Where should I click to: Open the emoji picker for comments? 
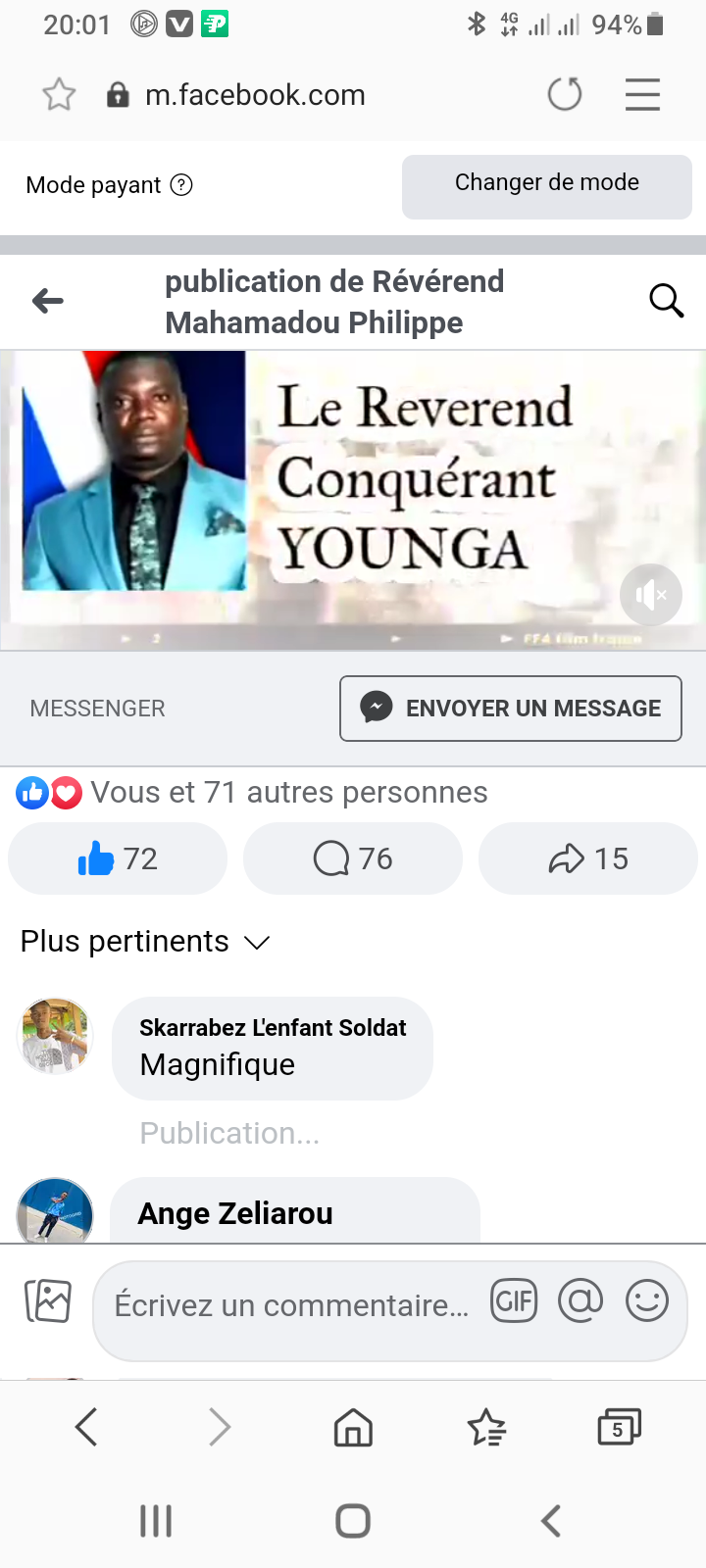point(647,1301)
